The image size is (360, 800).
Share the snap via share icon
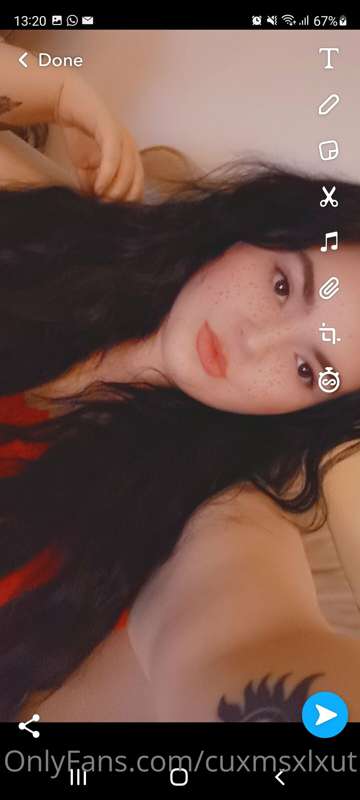[29, 726]
